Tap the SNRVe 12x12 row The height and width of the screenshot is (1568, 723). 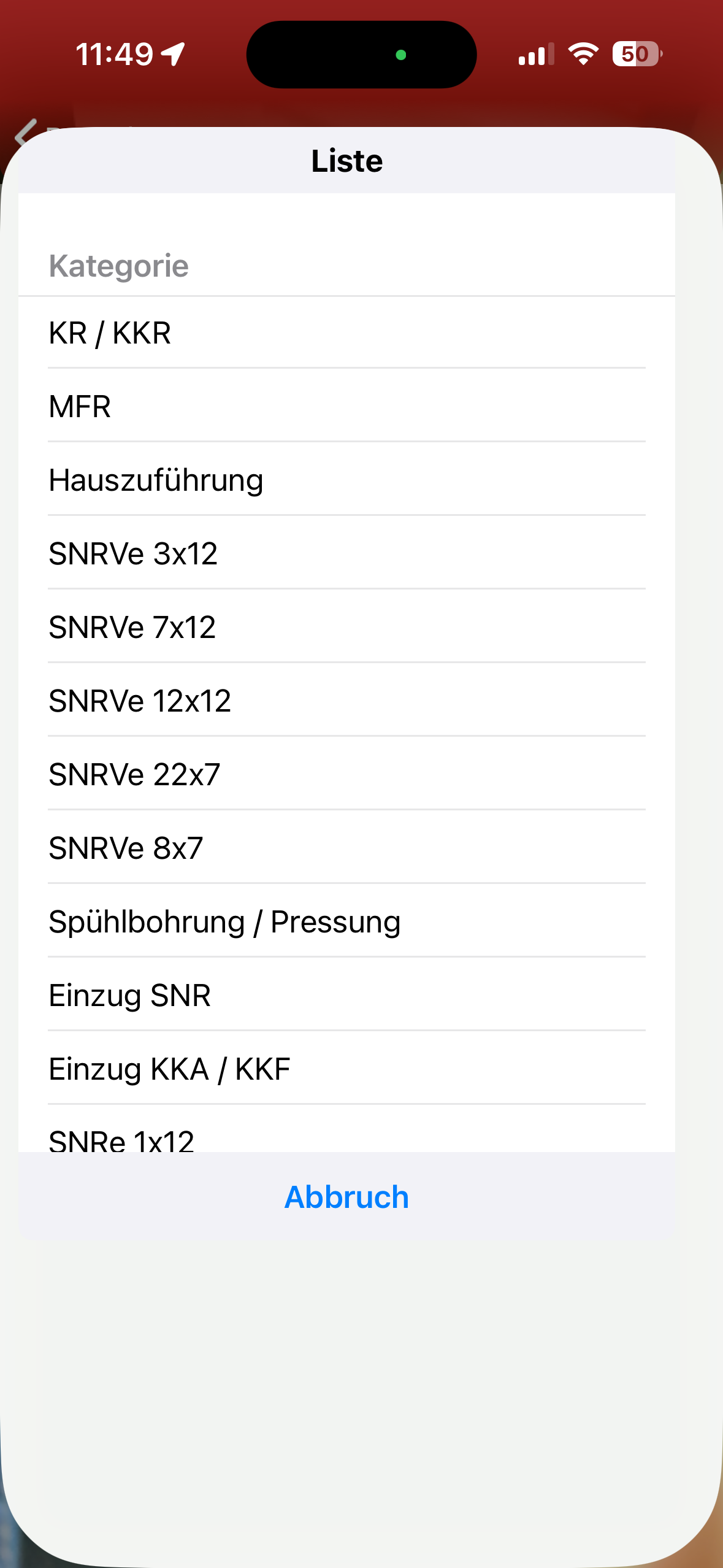coord(346,701)
